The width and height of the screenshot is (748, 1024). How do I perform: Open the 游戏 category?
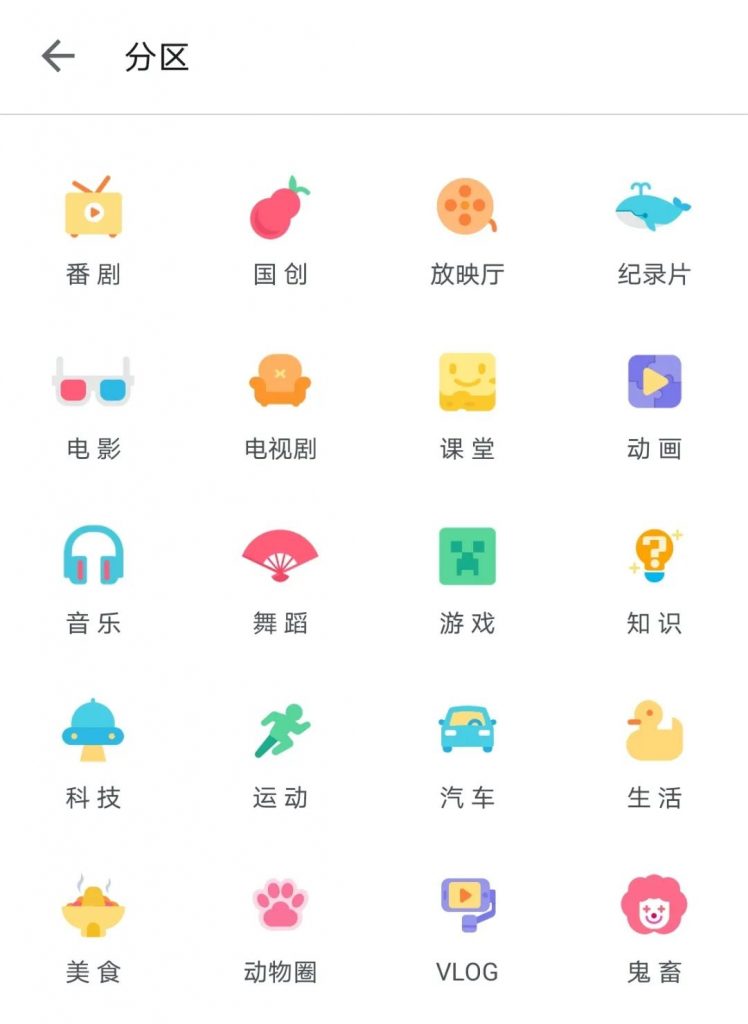[467, 556]
